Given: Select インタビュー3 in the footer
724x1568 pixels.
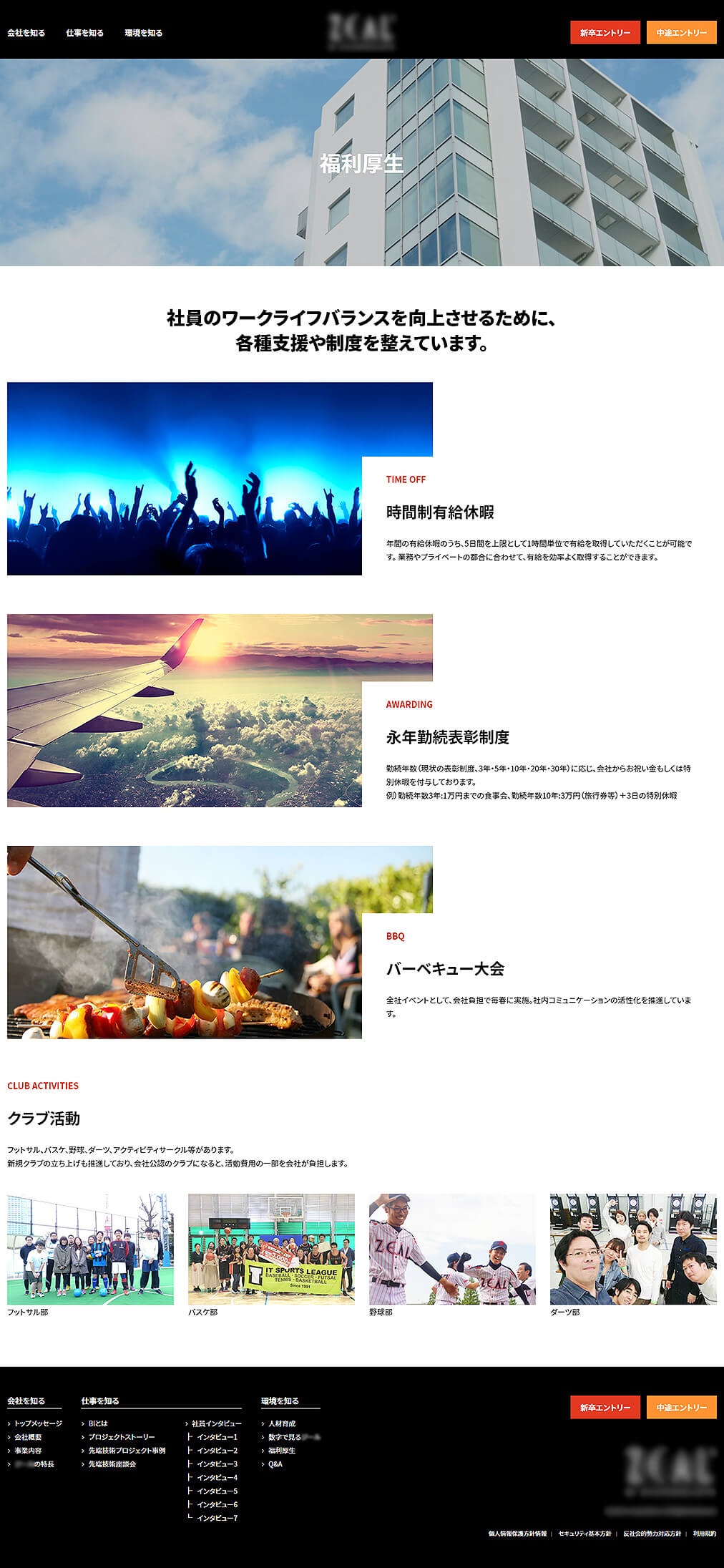Looking at the screenshot, I should click(x=217, y=1464).
